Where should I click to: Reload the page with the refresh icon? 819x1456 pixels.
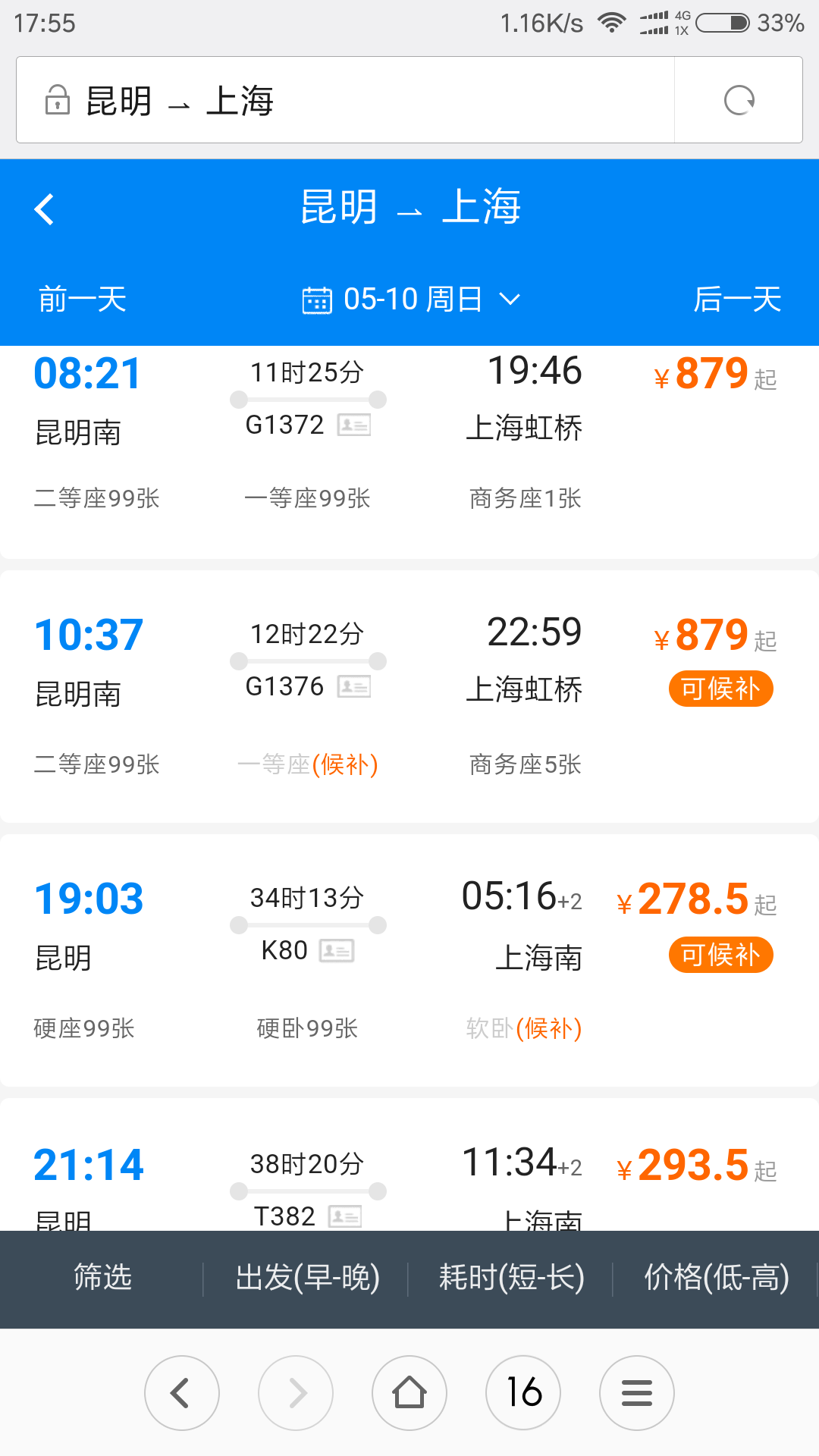pyautogui.click(x=739, y=100)
